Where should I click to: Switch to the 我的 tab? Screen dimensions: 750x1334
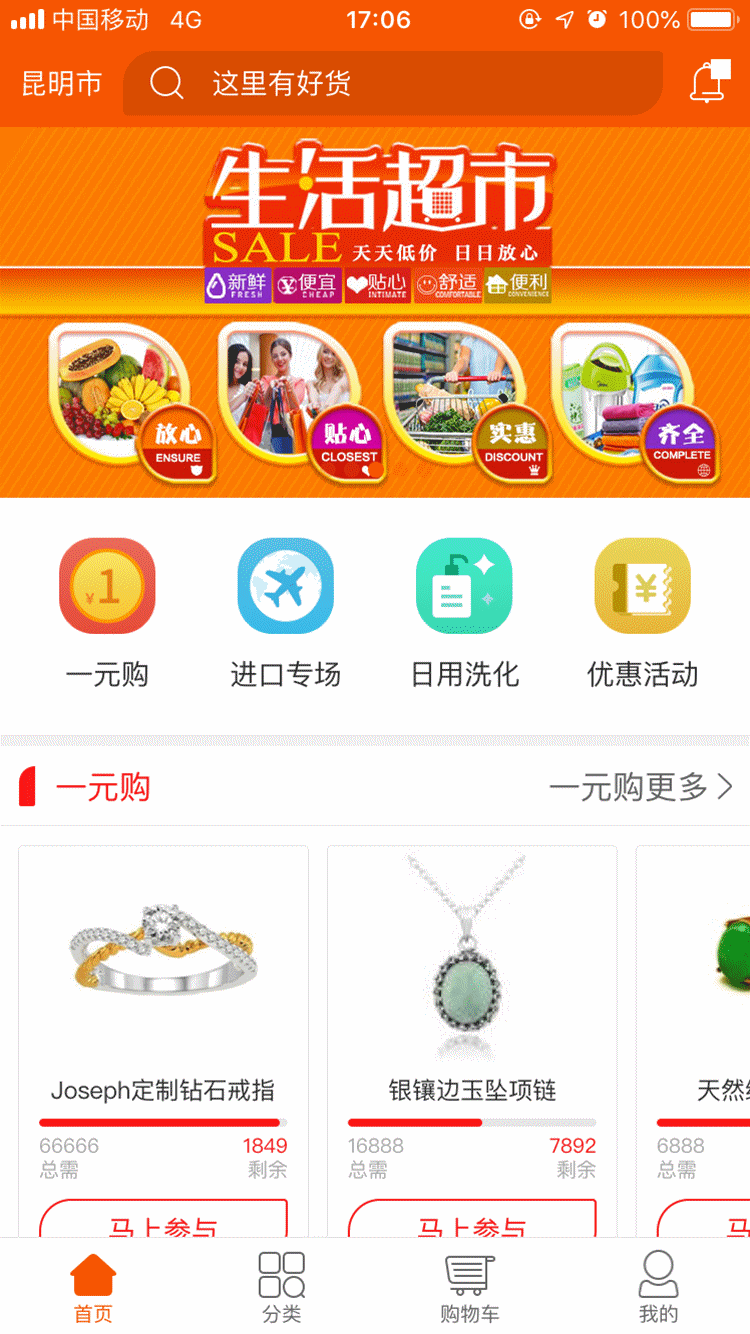(x=657, y=1288)
